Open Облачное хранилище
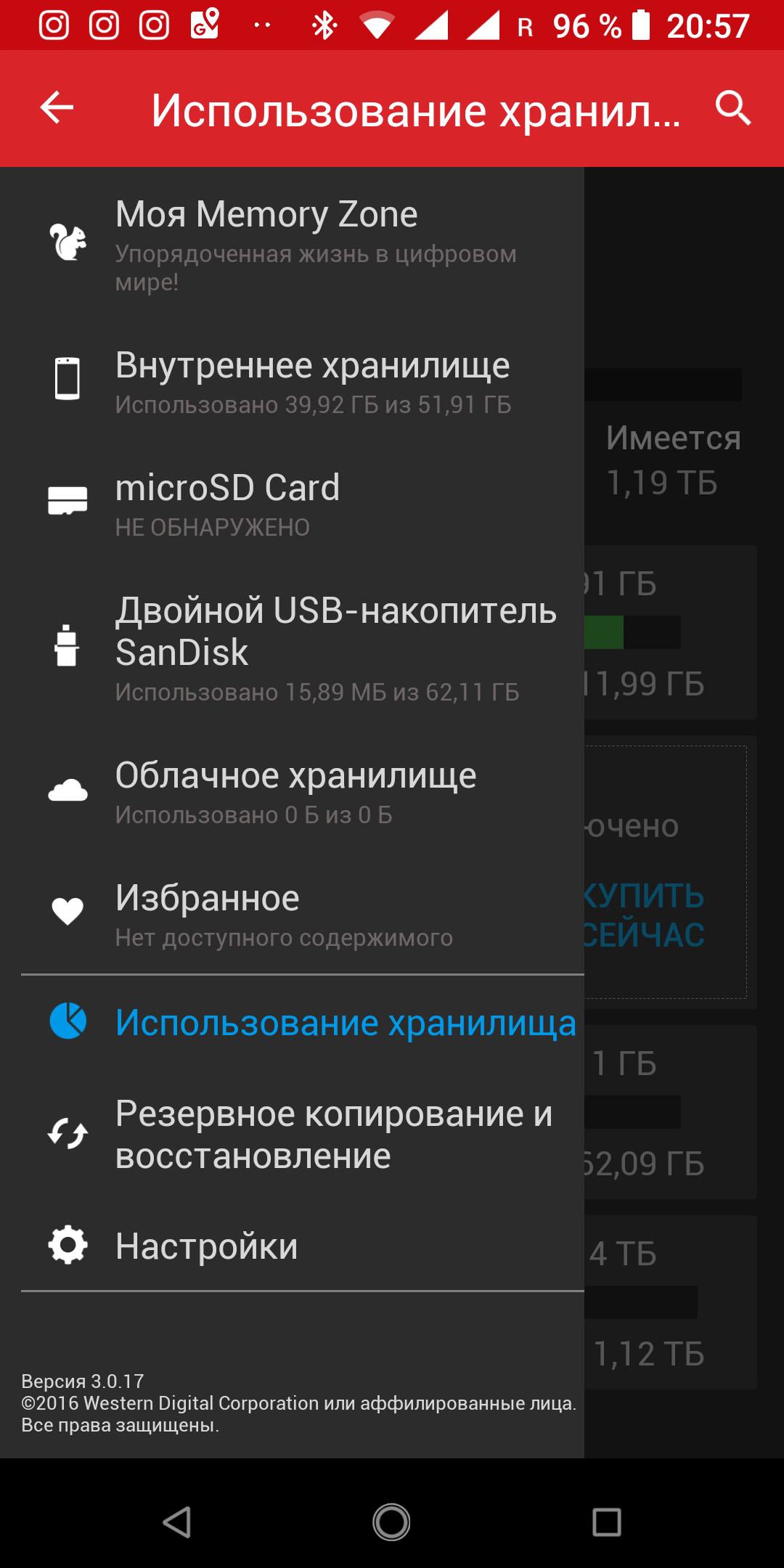The height and width of the screenshot is (1568, 784). [x=290, y=792]
